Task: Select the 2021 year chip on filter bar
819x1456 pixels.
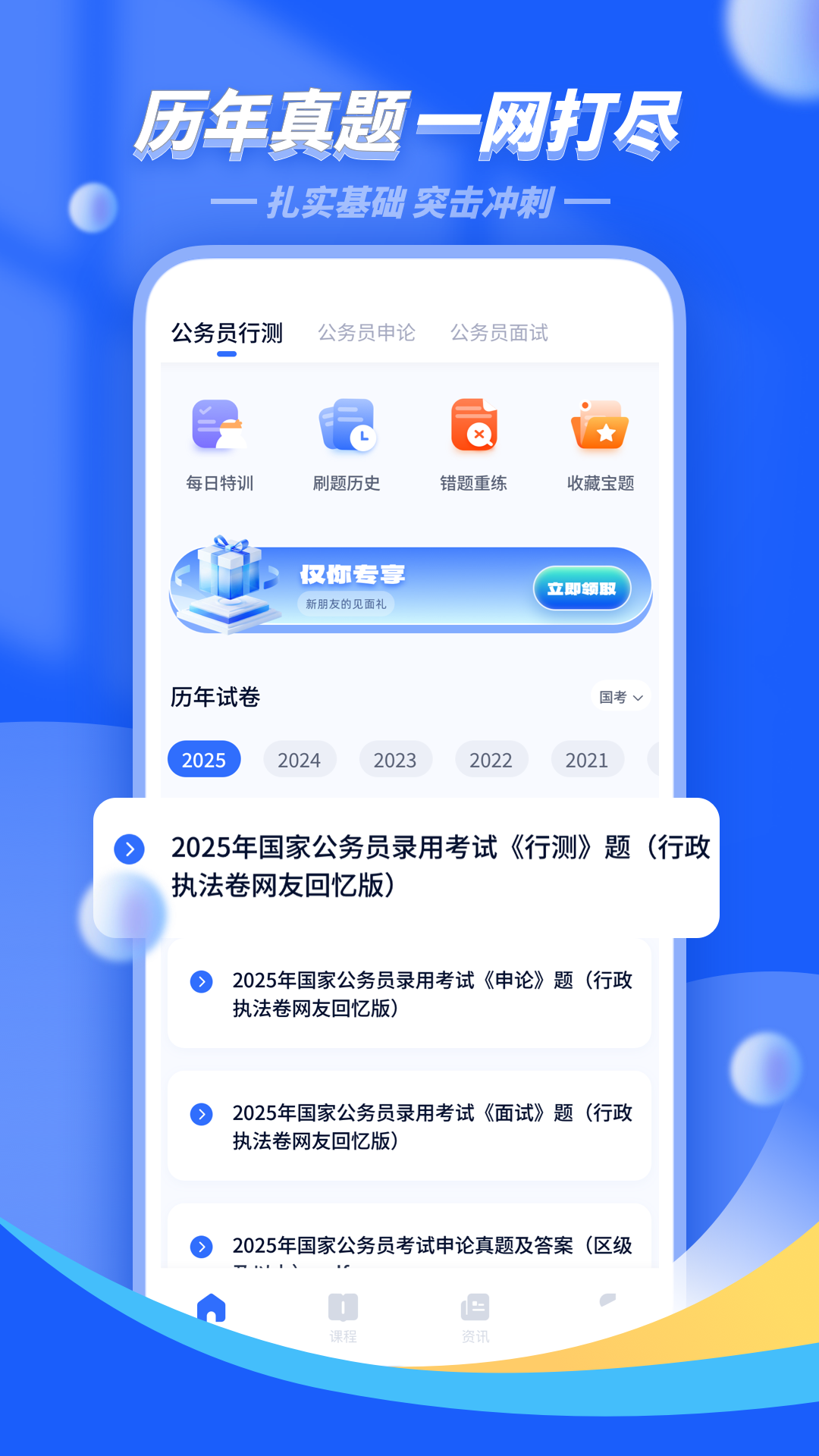Action: coord(587,759)
